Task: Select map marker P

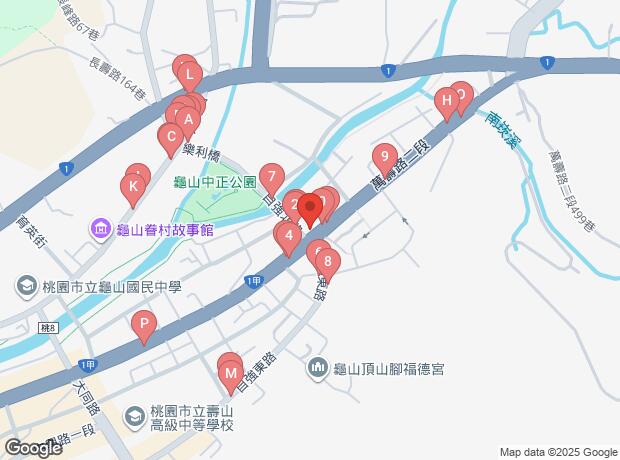Action: (x=144, y=325)
